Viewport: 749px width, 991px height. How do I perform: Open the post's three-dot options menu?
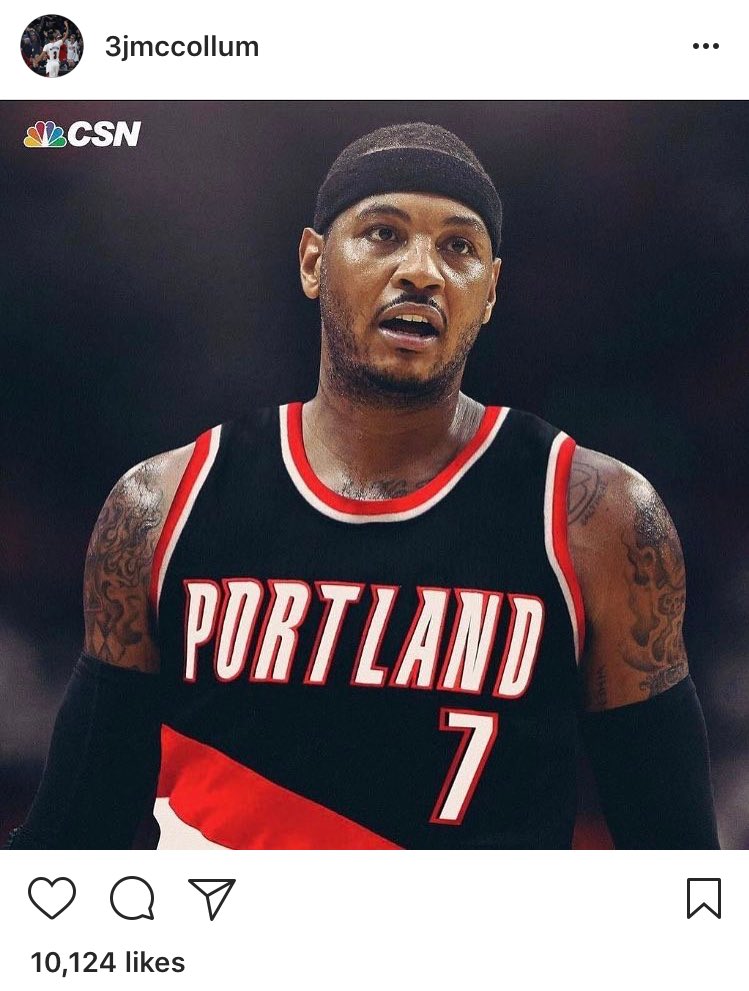click(x=705, y=47)
